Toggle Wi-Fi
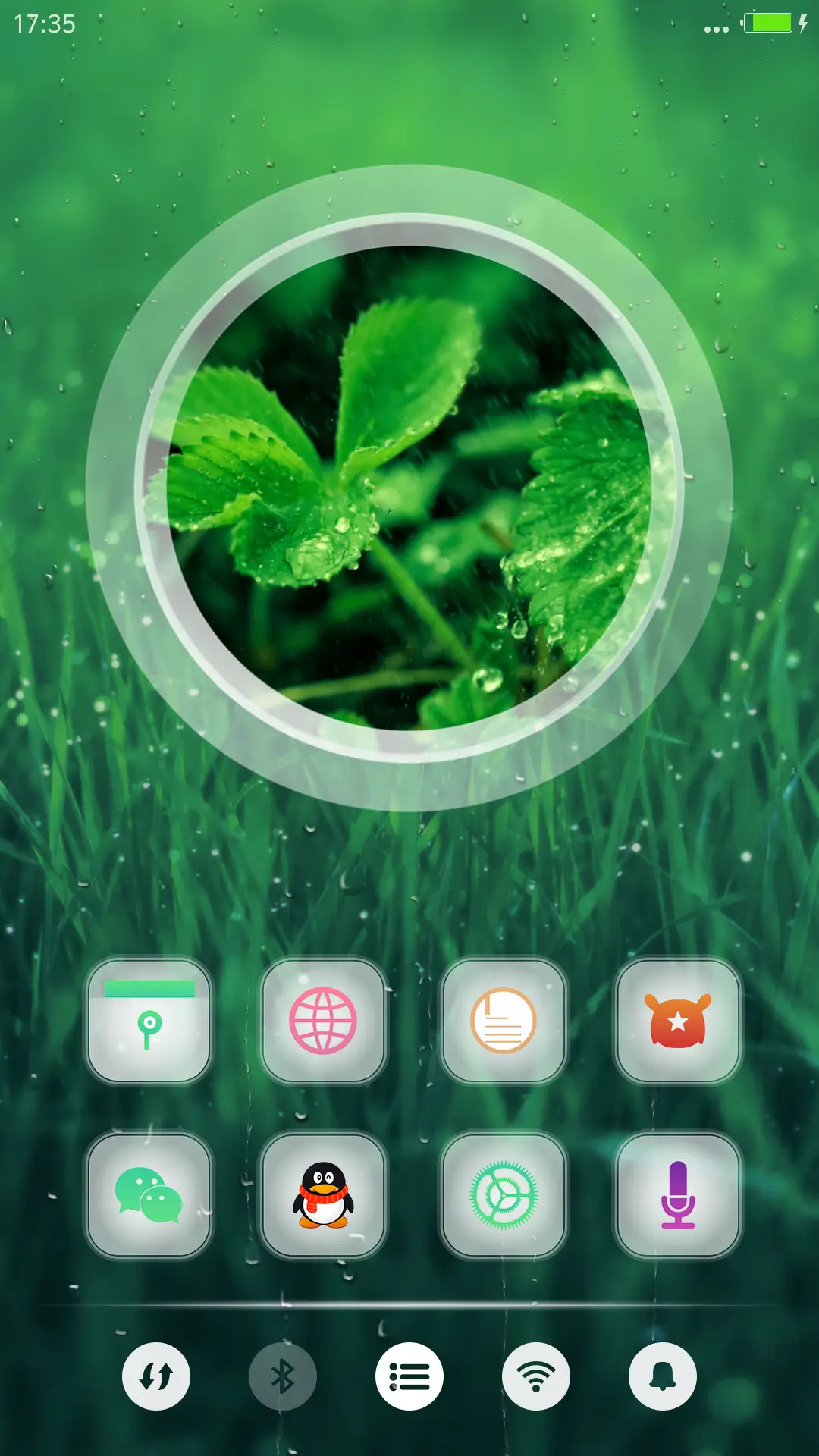 [x=536, y=1376]
